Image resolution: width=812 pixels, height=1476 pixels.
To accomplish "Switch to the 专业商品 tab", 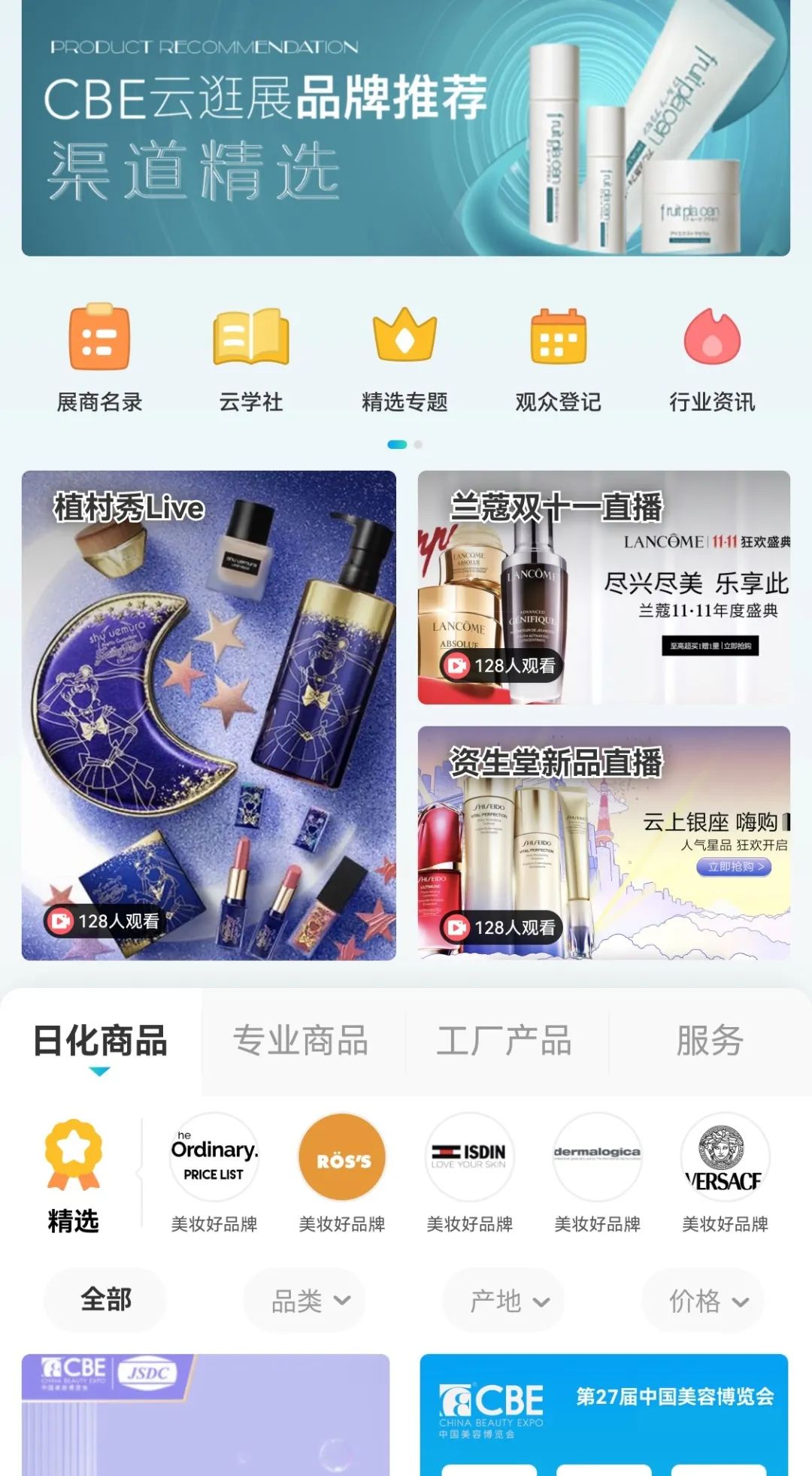I will [x=302, y=1041].
